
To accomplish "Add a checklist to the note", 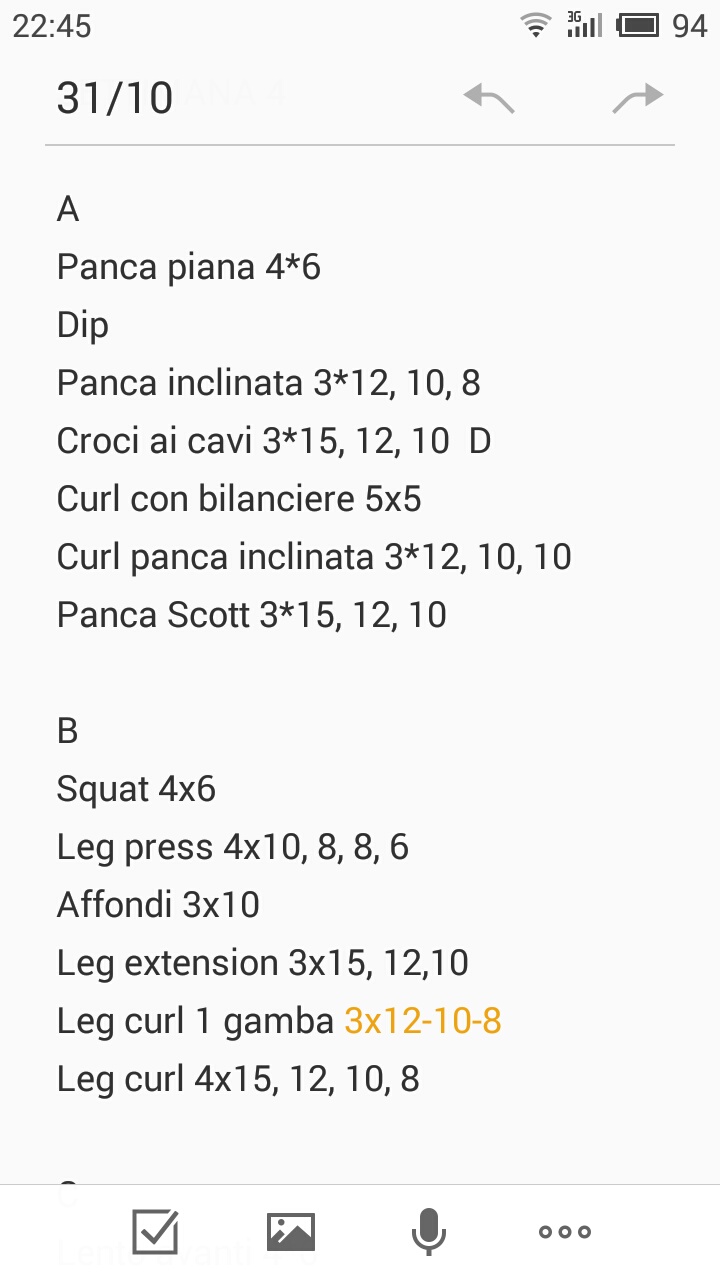I will tap(155, 1231).
